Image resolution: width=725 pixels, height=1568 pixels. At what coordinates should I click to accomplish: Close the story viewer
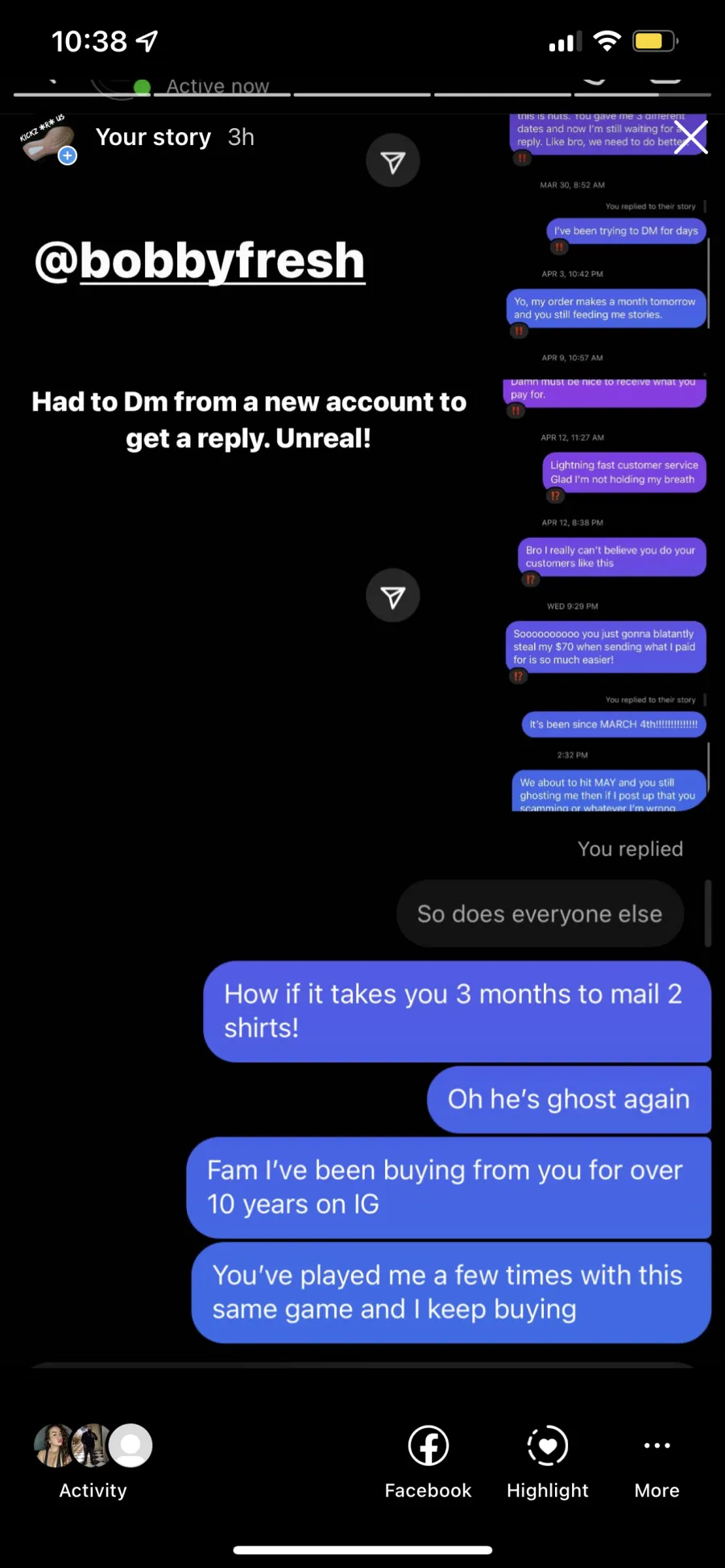[x=691, y=137]
